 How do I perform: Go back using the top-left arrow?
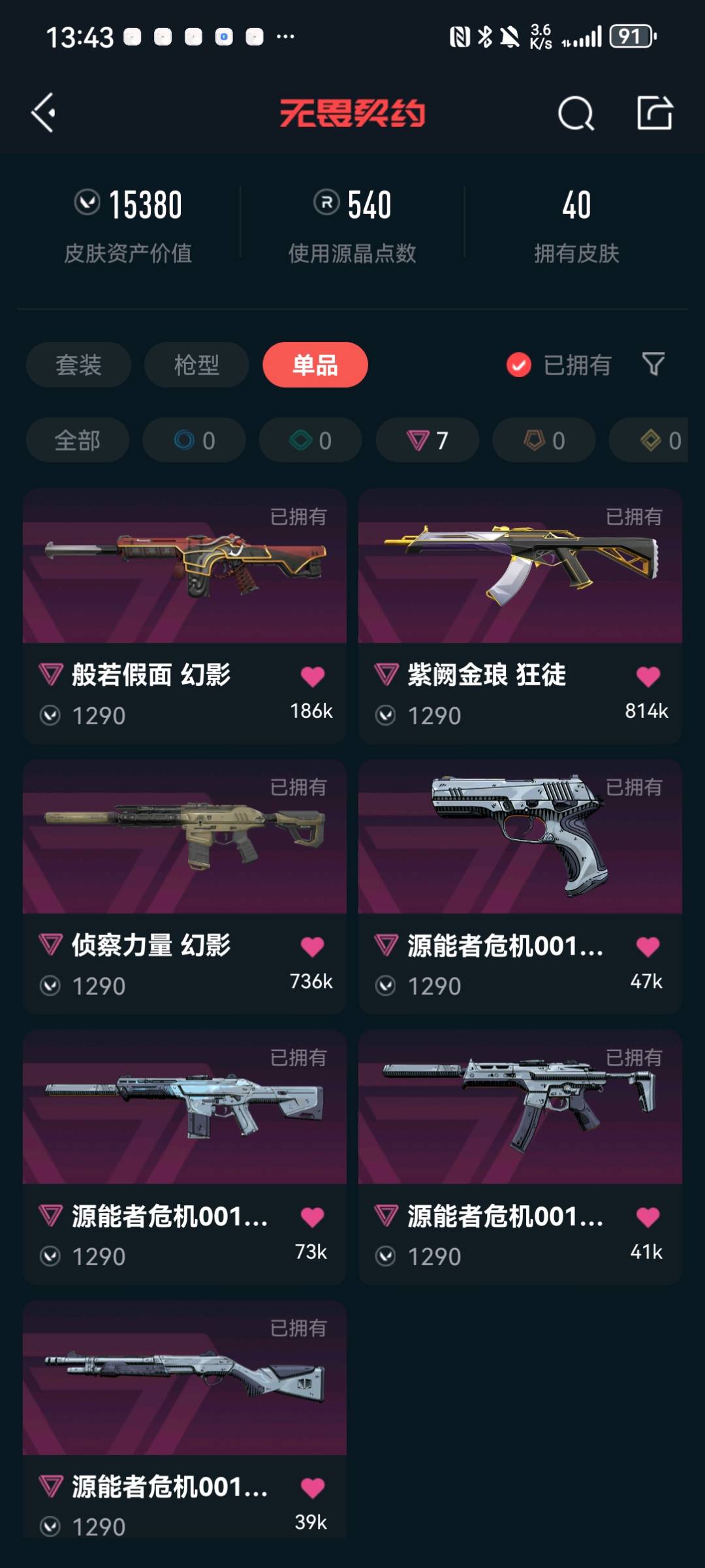click(44, 113)
